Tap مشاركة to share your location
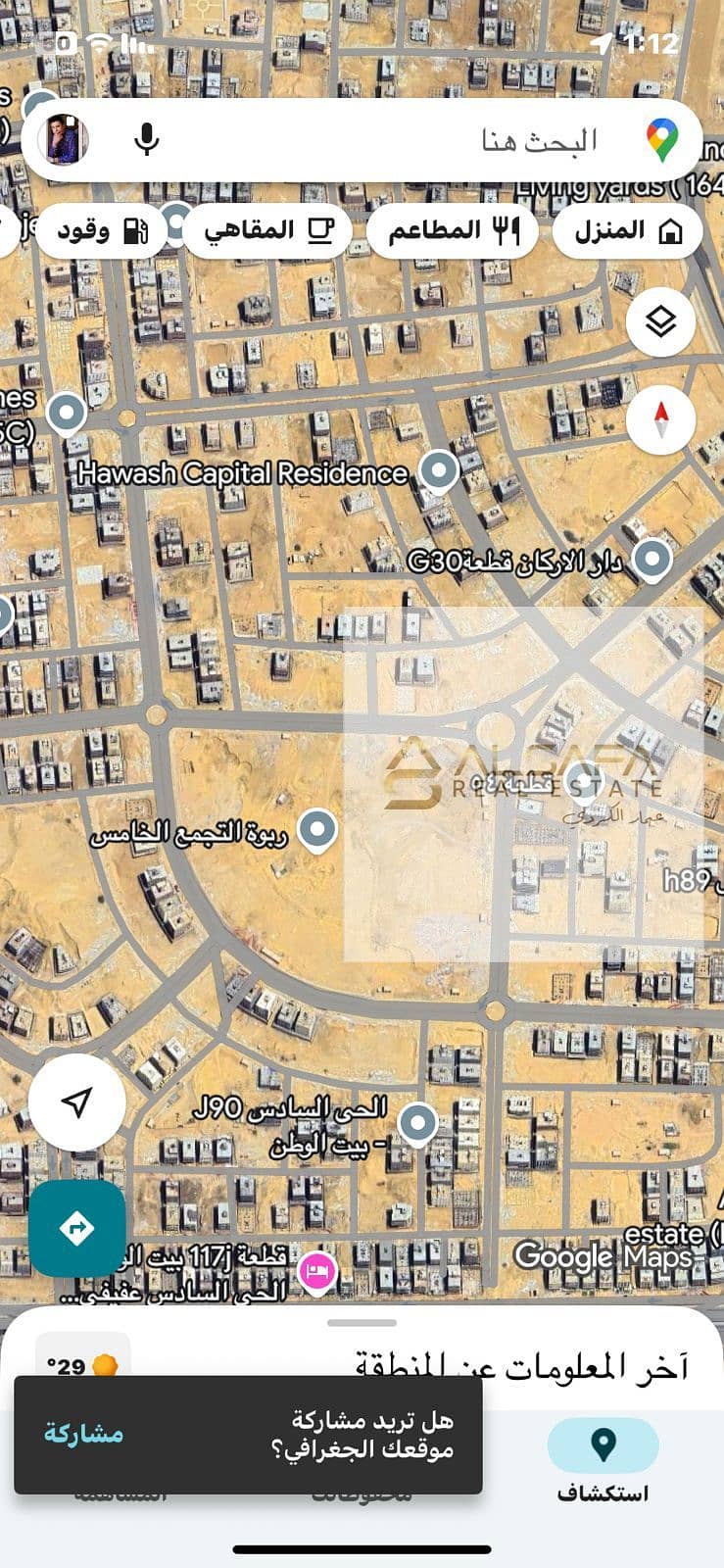The width and height of the screenshot is (724, 1568). (84, 1434)
